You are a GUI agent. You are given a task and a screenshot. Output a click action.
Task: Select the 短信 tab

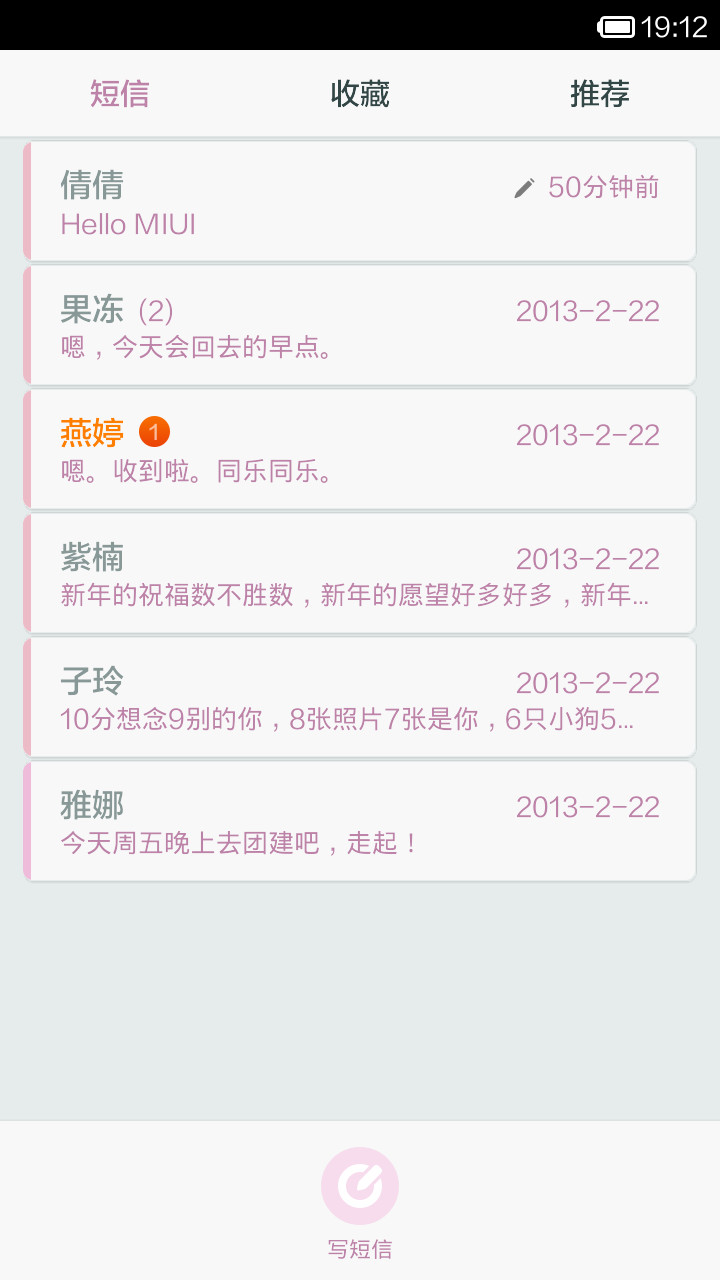click(x=120, y=94)
